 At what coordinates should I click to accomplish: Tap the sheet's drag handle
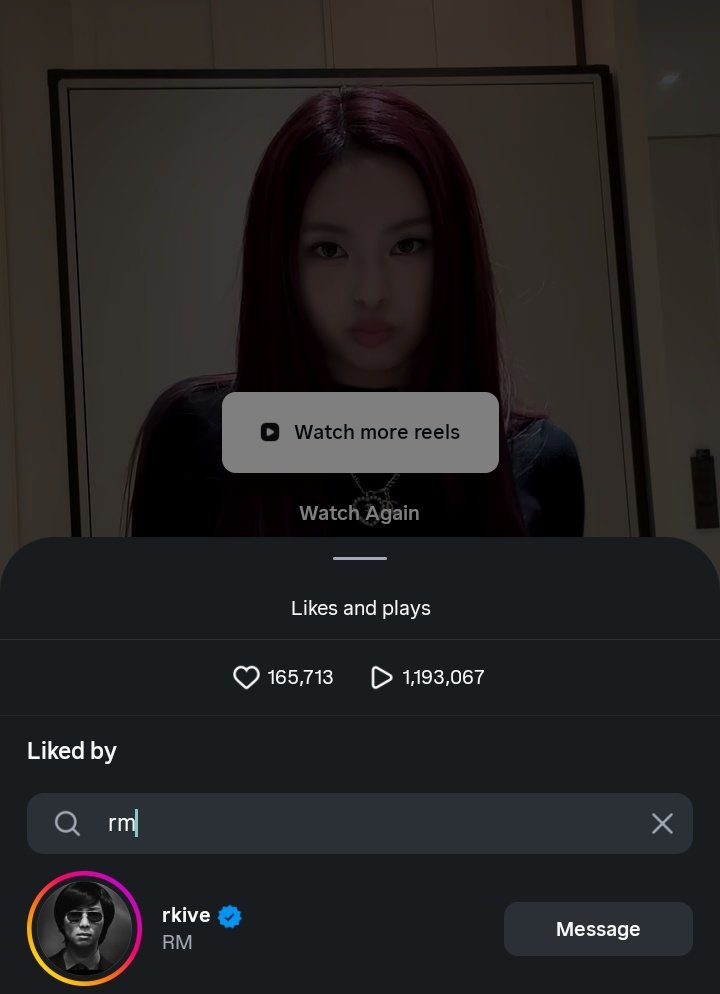tap(360, 558)
